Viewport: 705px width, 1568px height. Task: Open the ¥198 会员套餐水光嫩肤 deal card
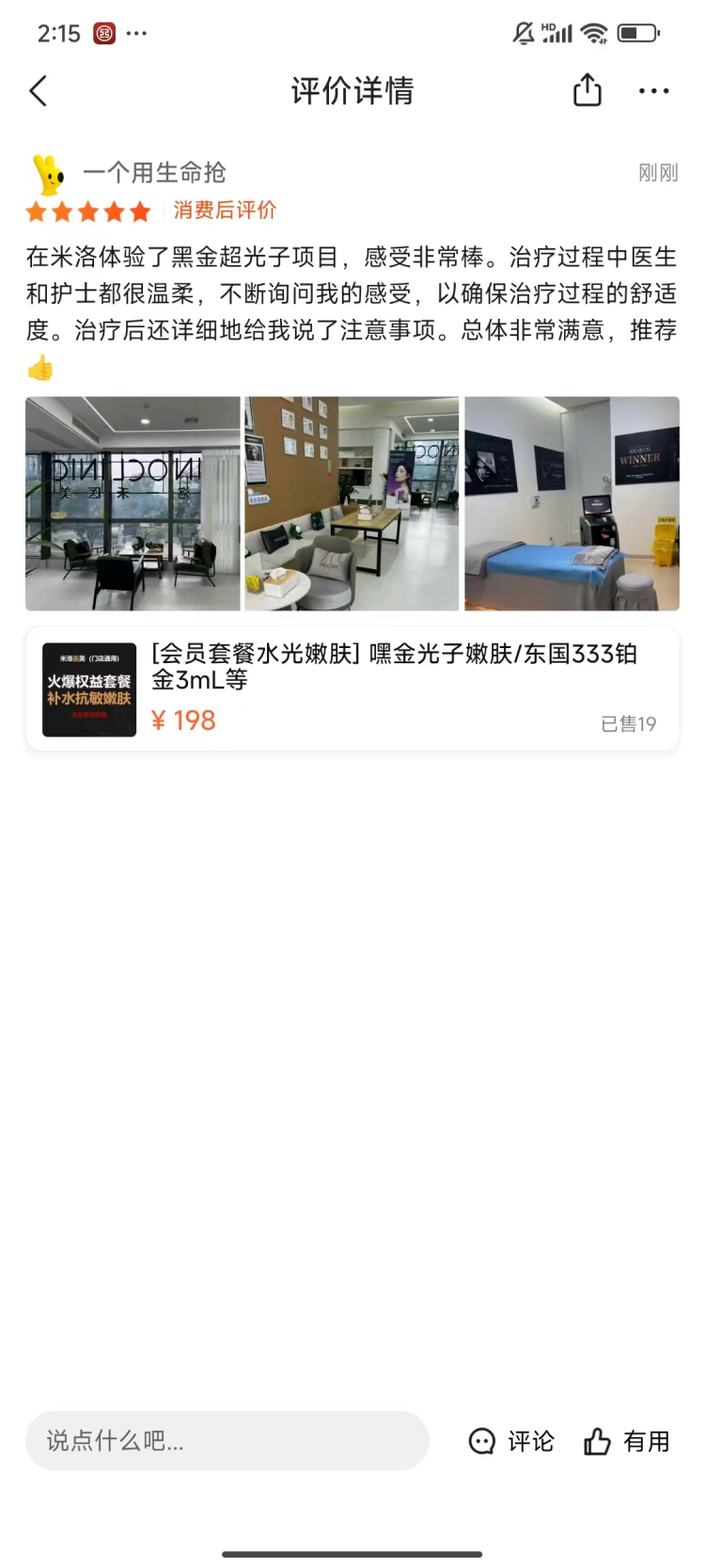tap(352, 689)
